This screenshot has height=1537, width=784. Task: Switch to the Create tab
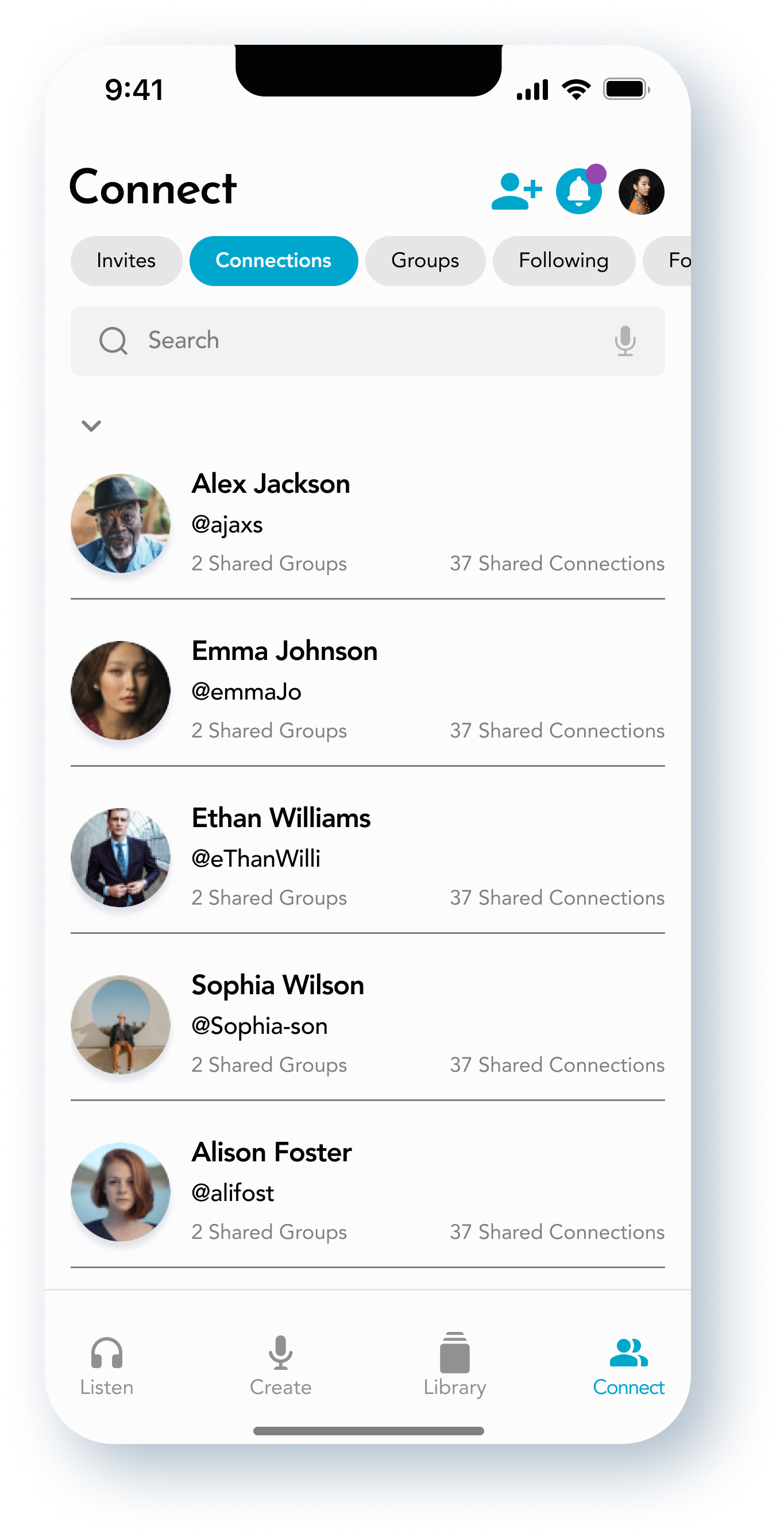pos(280,1365)
